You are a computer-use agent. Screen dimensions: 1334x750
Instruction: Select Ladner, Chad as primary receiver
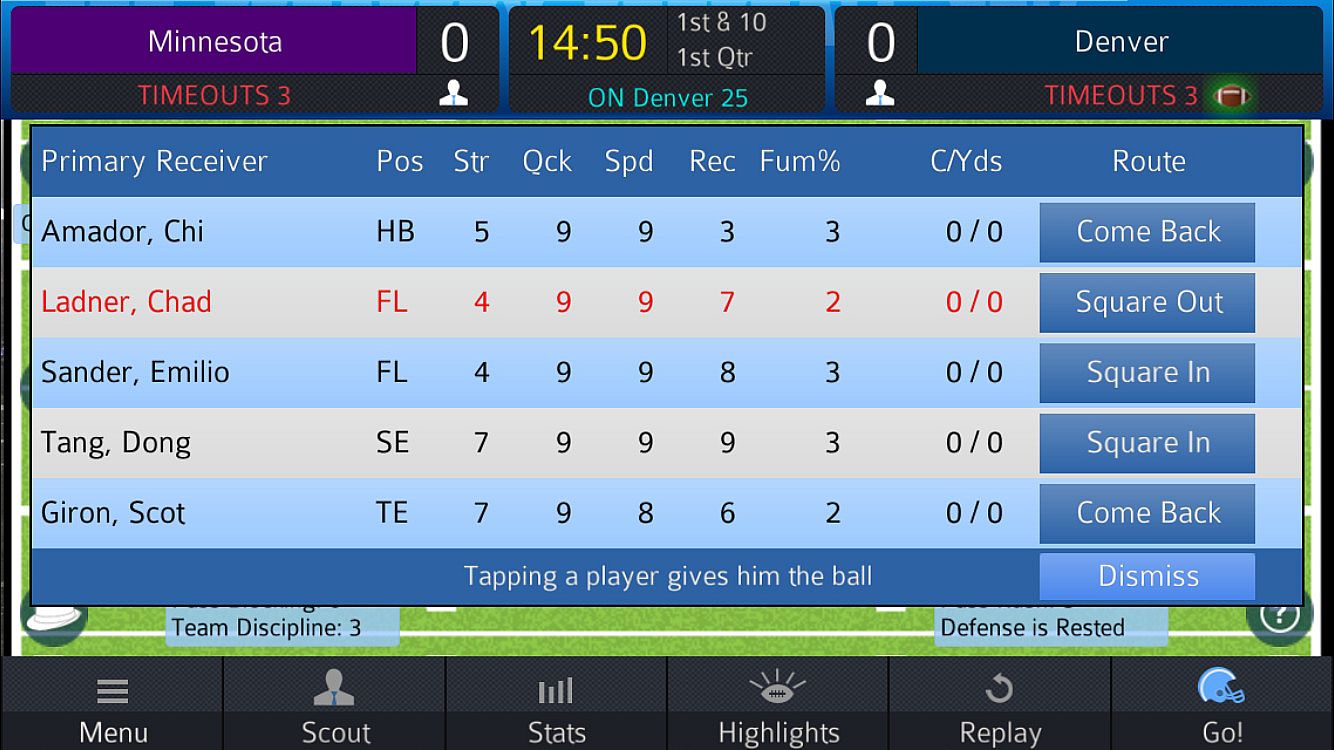[x=126, y=302]
